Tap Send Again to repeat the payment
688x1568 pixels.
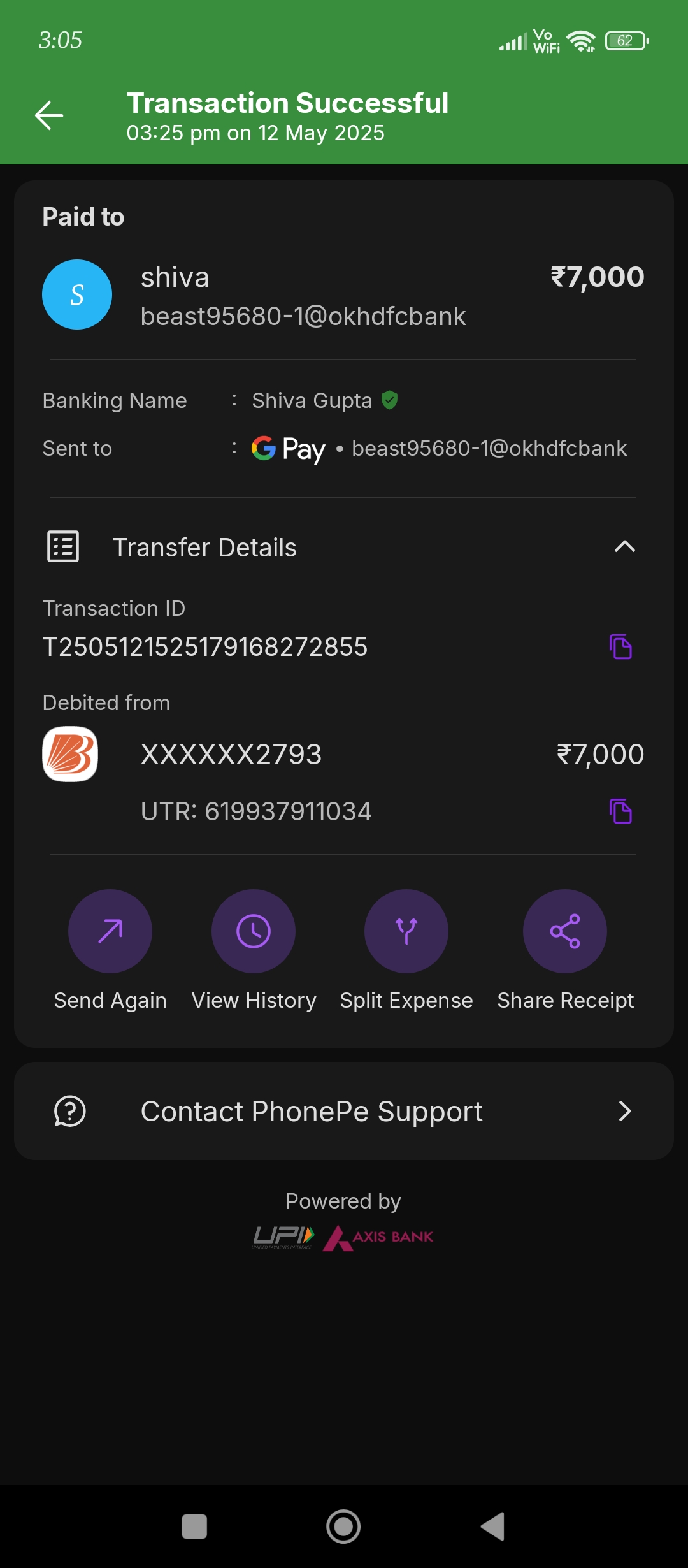click(x=110, y=931)
